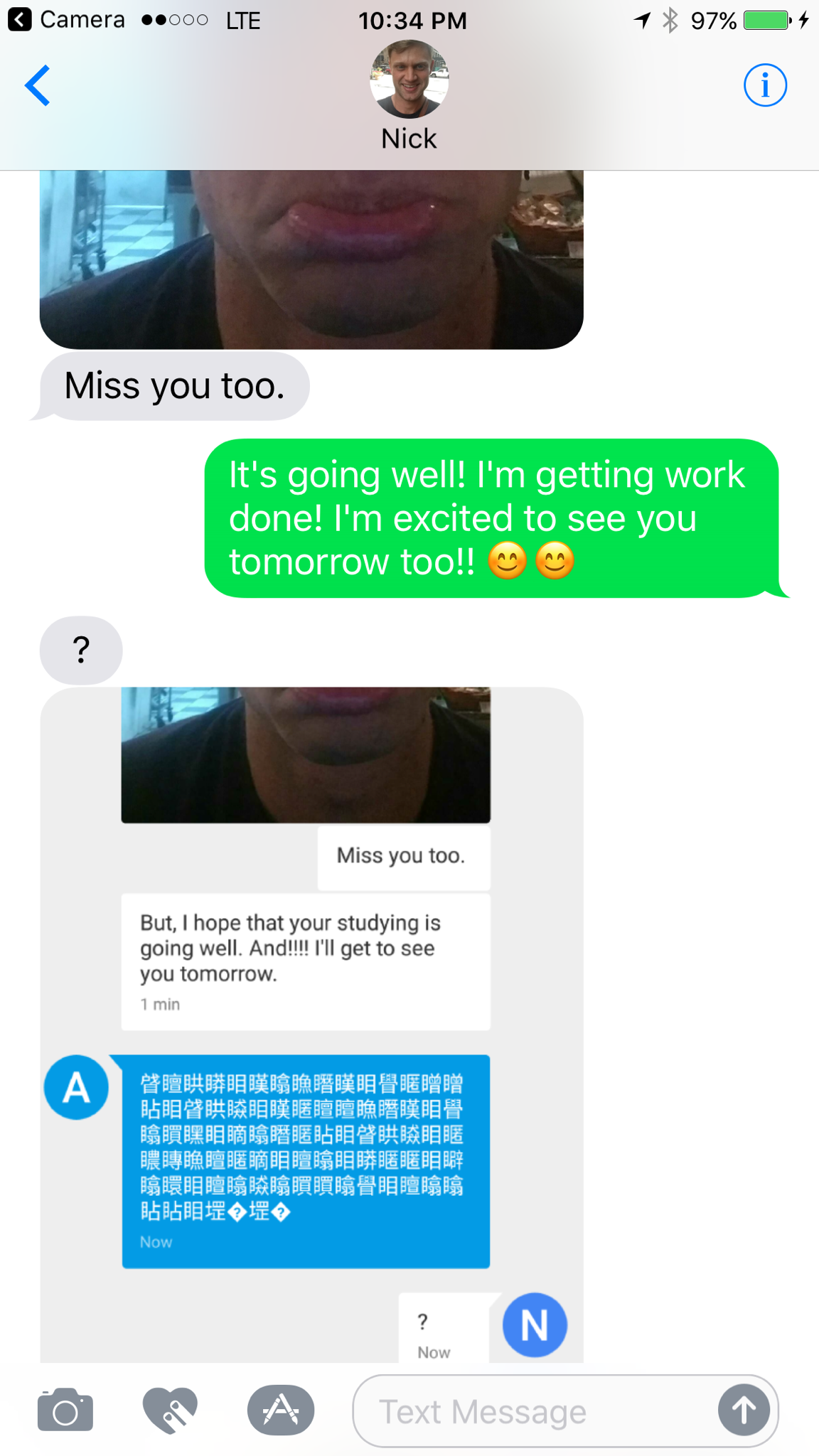Open conversation details info icon
The image size is (819, 1456).
click(765, 85)
